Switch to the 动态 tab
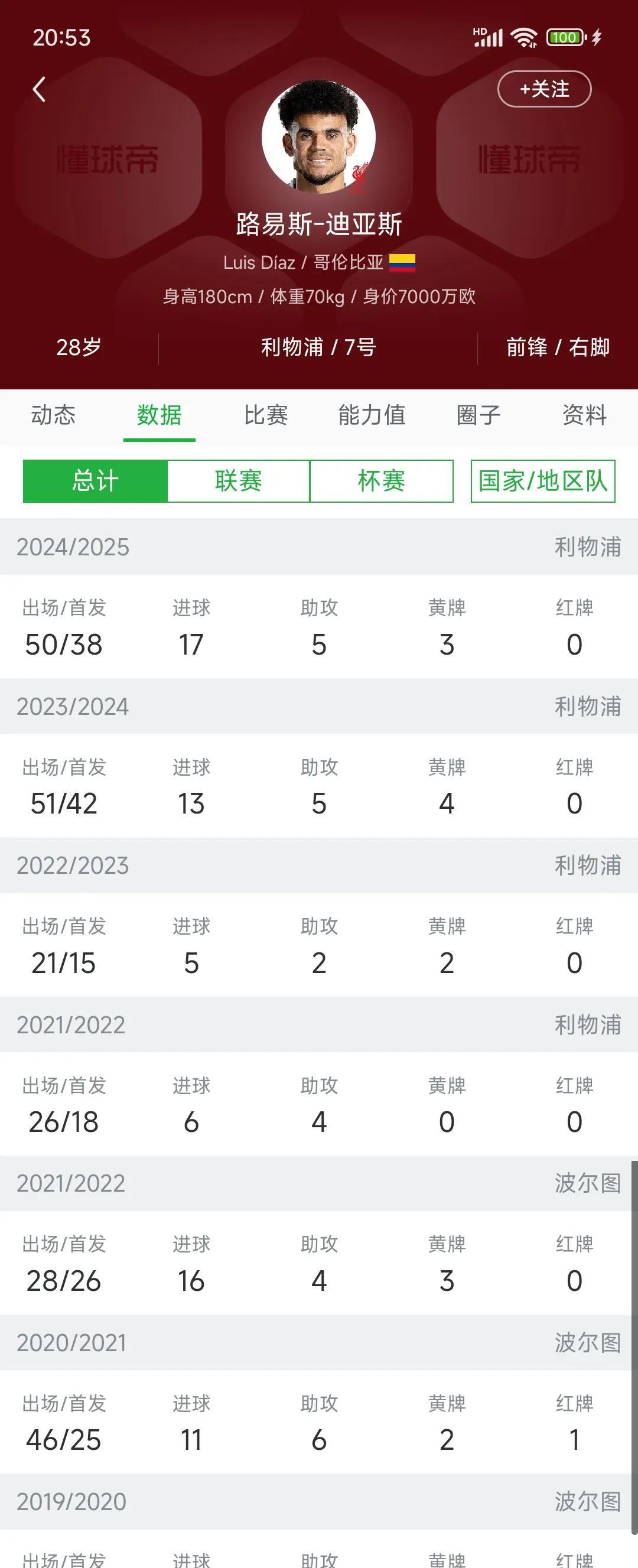Viewport: 638px width, 1568px height. tap(54, 415)
